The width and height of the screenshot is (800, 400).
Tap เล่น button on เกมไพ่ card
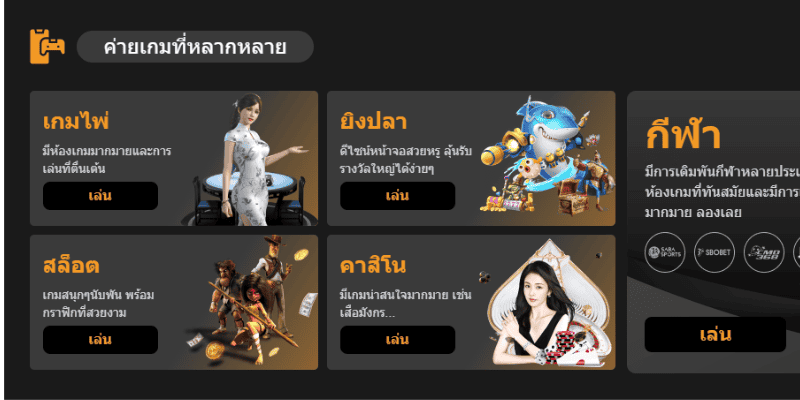(x=100, y=196)
